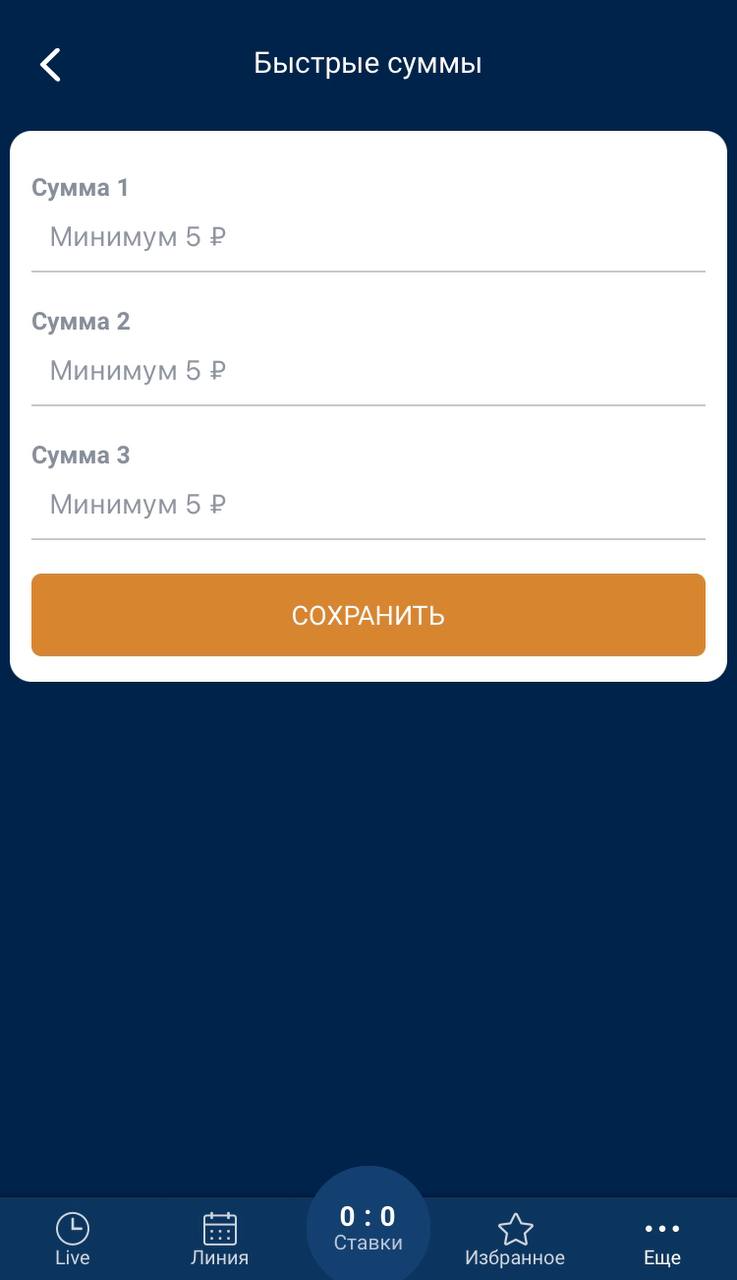Tap the Сумма 1 input field
This screenshot has width=737, height=1280.
coord(368,238)
